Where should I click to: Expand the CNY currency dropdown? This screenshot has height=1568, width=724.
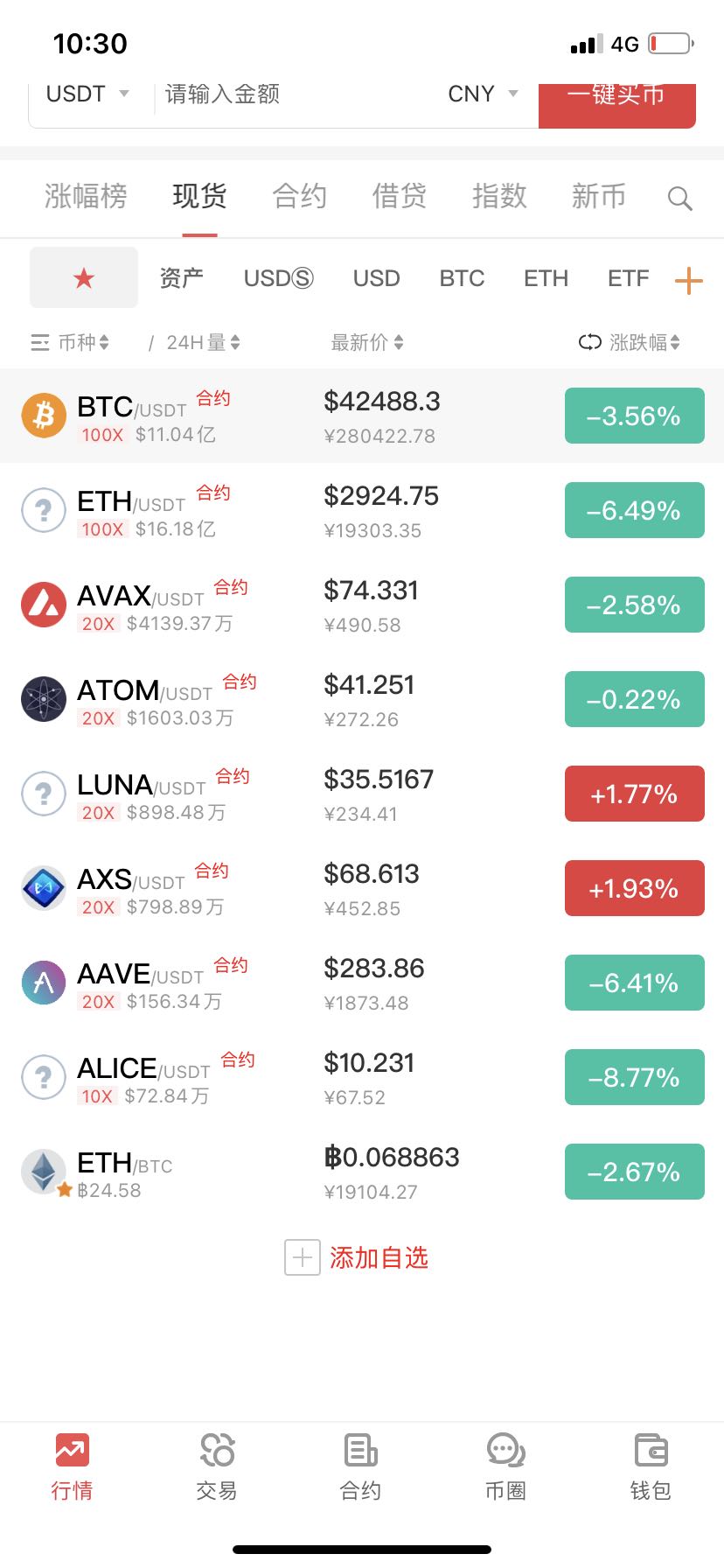483,94
